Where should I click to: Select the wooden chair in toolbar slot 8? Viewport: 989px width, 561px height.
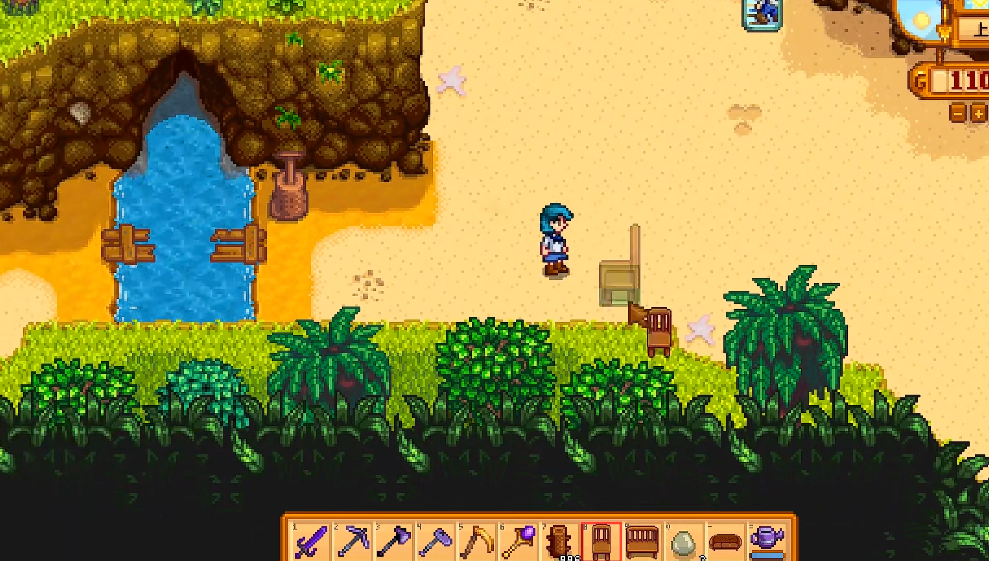tap(601, 543)
